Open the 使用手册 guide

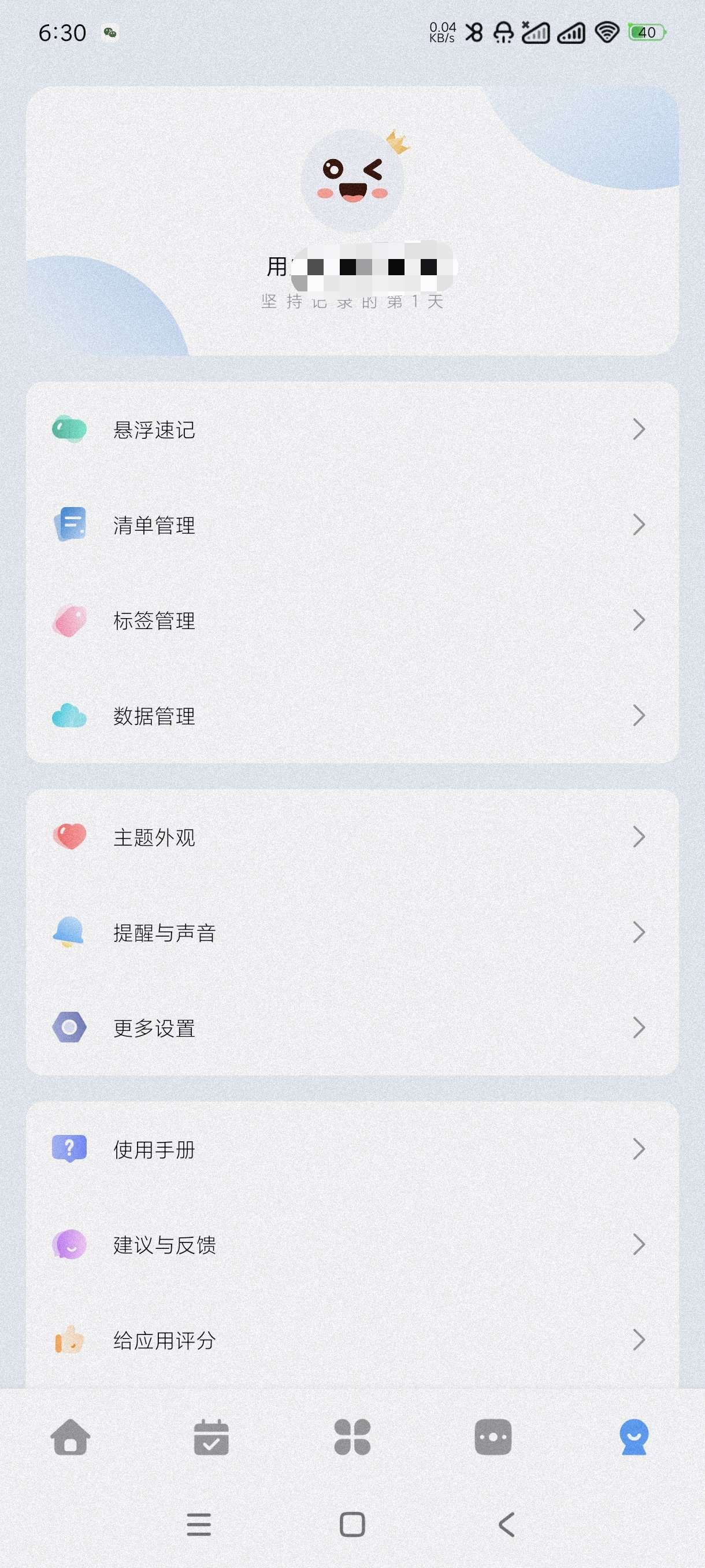coord(351,1149)
